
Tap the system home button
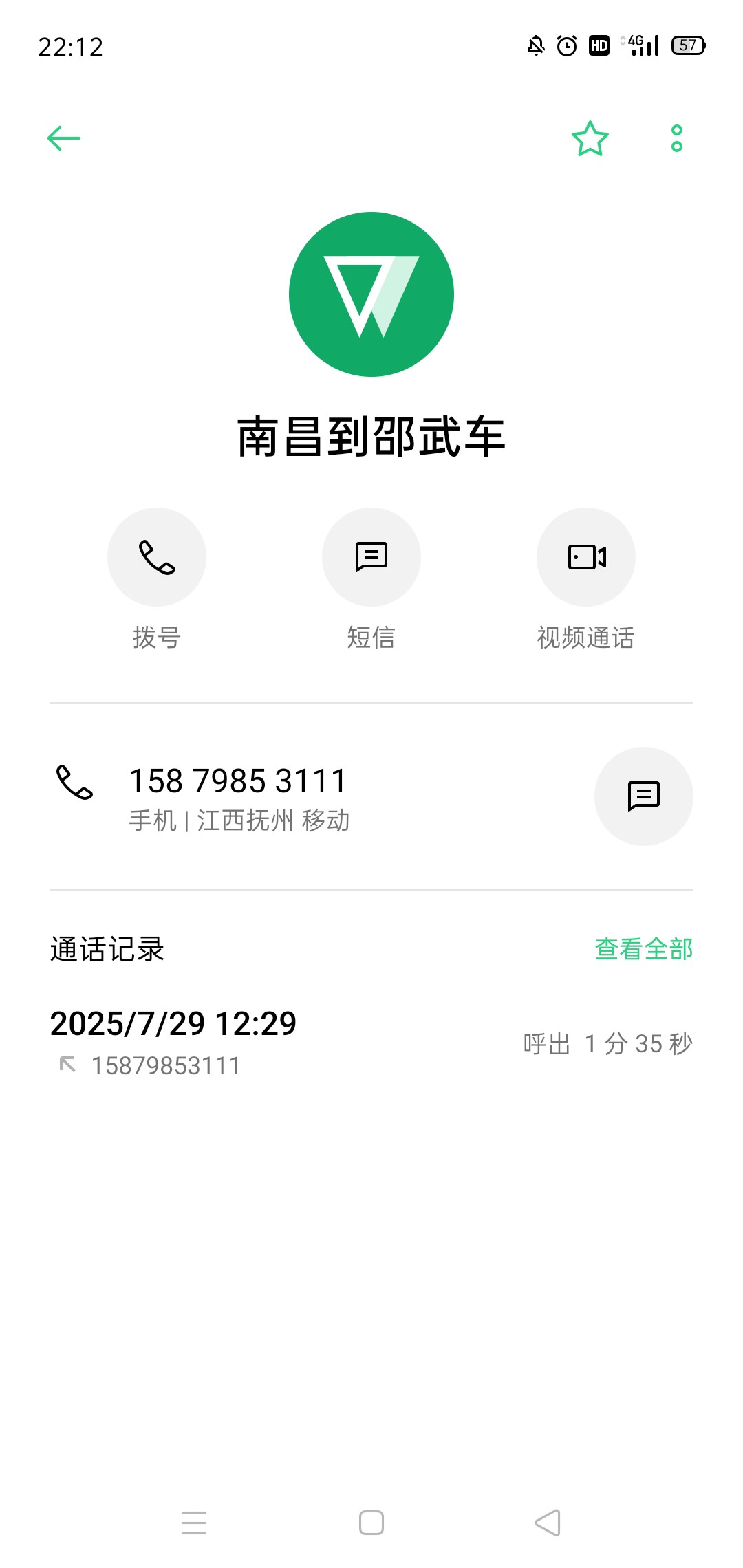coord(371,1523)
